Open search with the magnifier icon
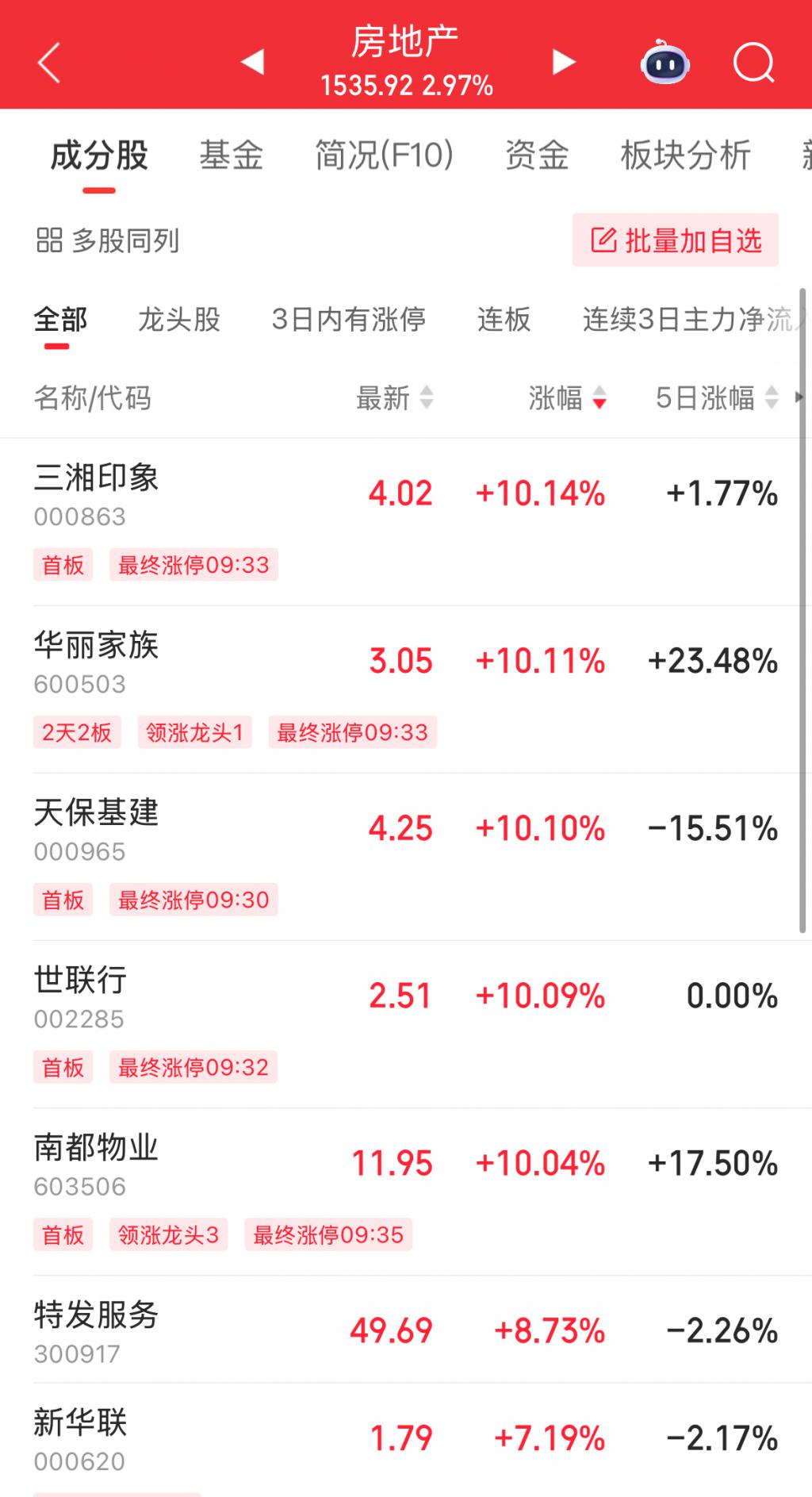This screenshot has height=1497, width=812. (753, 62)
